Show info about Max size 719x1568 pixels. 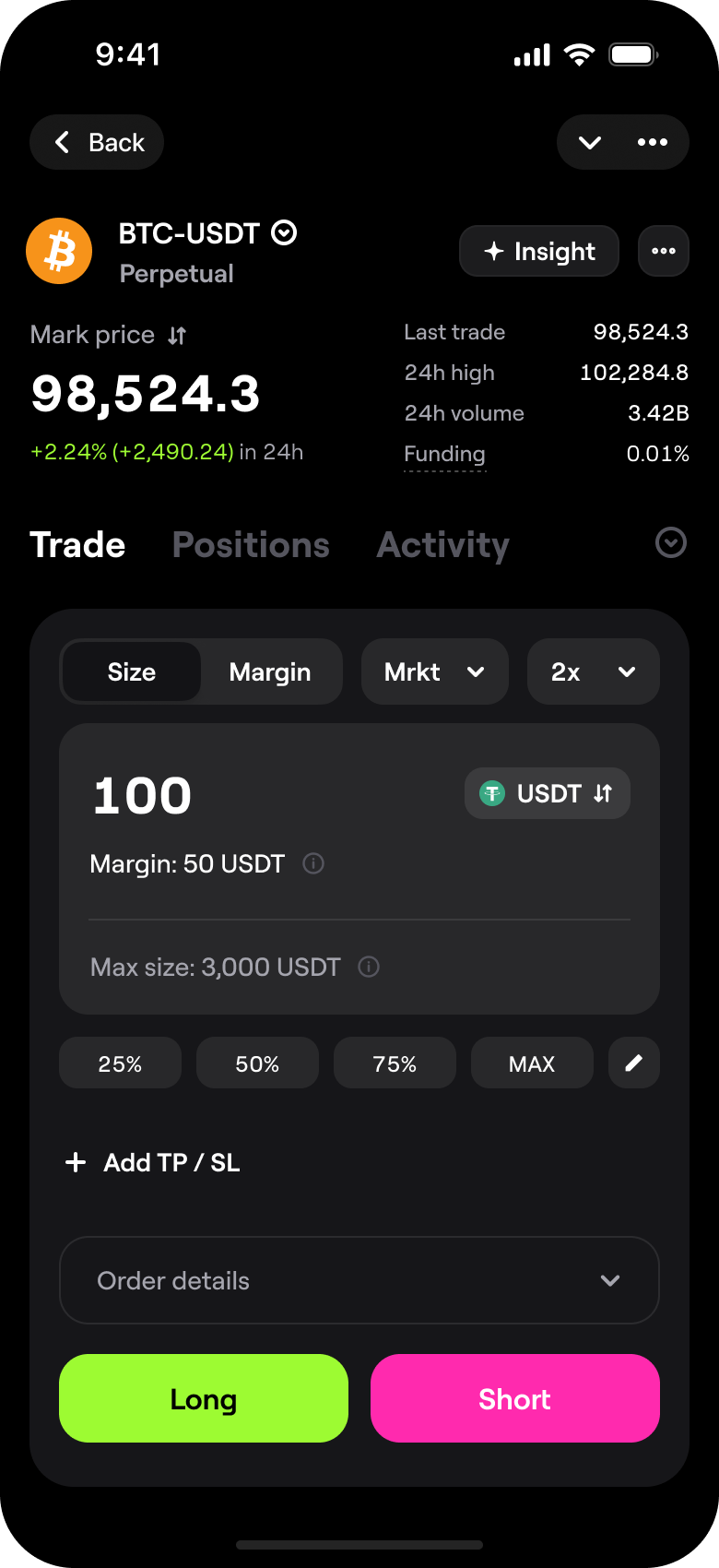point(369,967)
